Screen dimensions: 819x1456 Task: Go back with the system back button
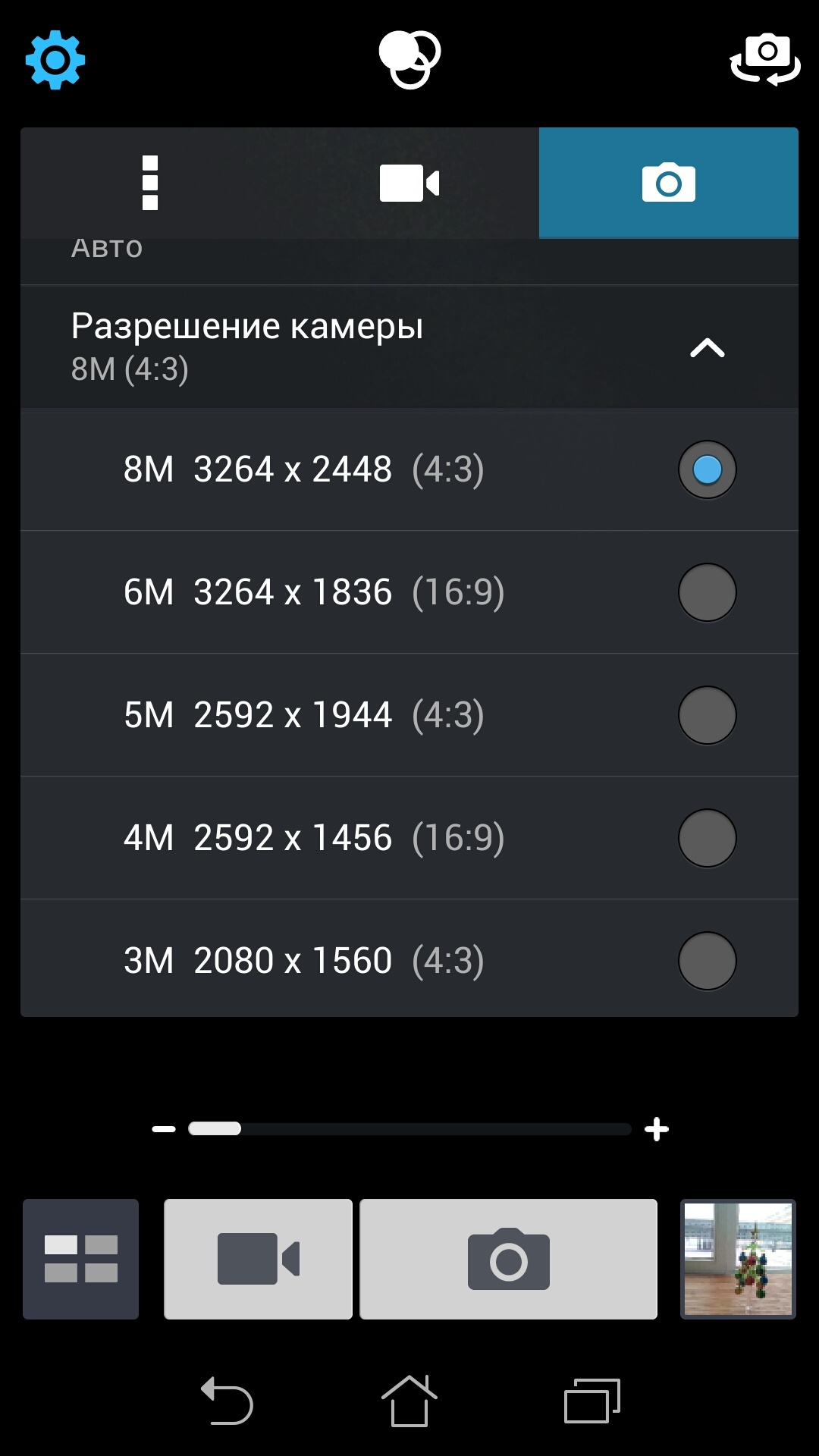coord(227,1400)
